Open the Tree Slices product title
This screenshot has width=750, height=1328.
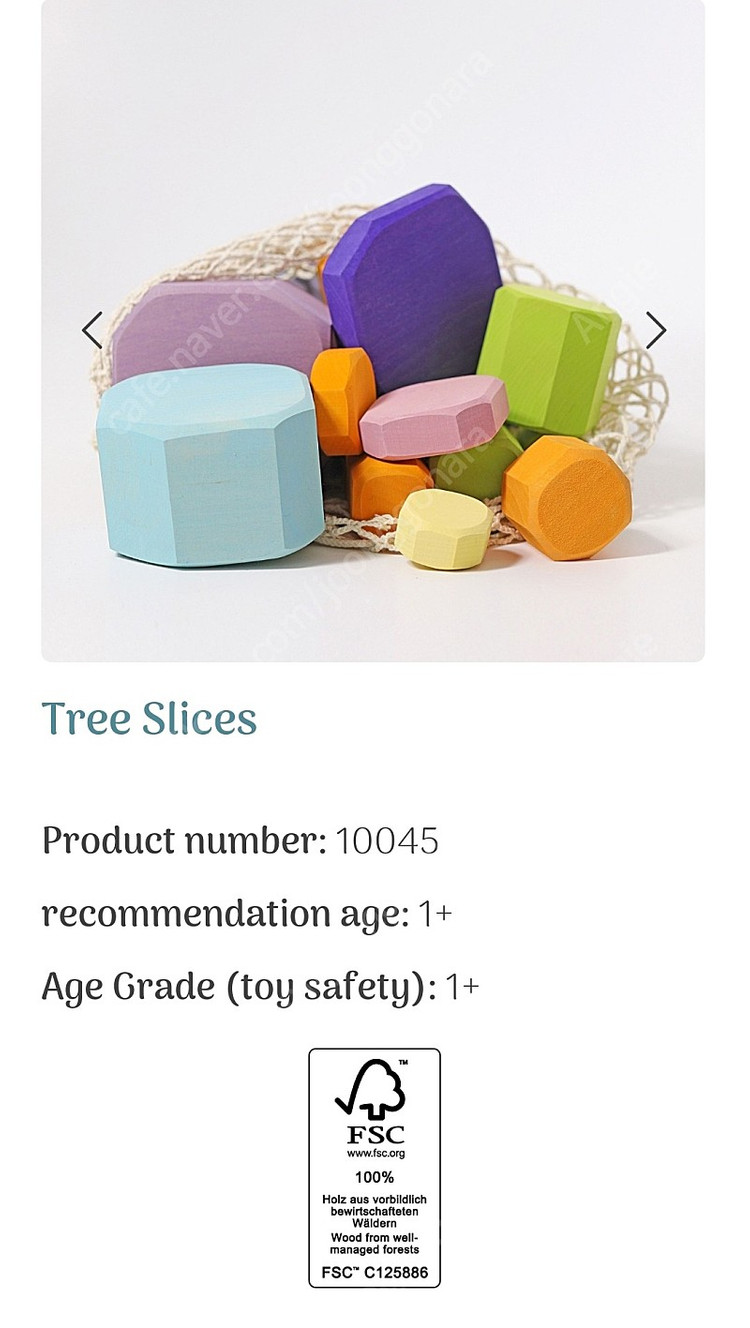[x=148, y=718]
